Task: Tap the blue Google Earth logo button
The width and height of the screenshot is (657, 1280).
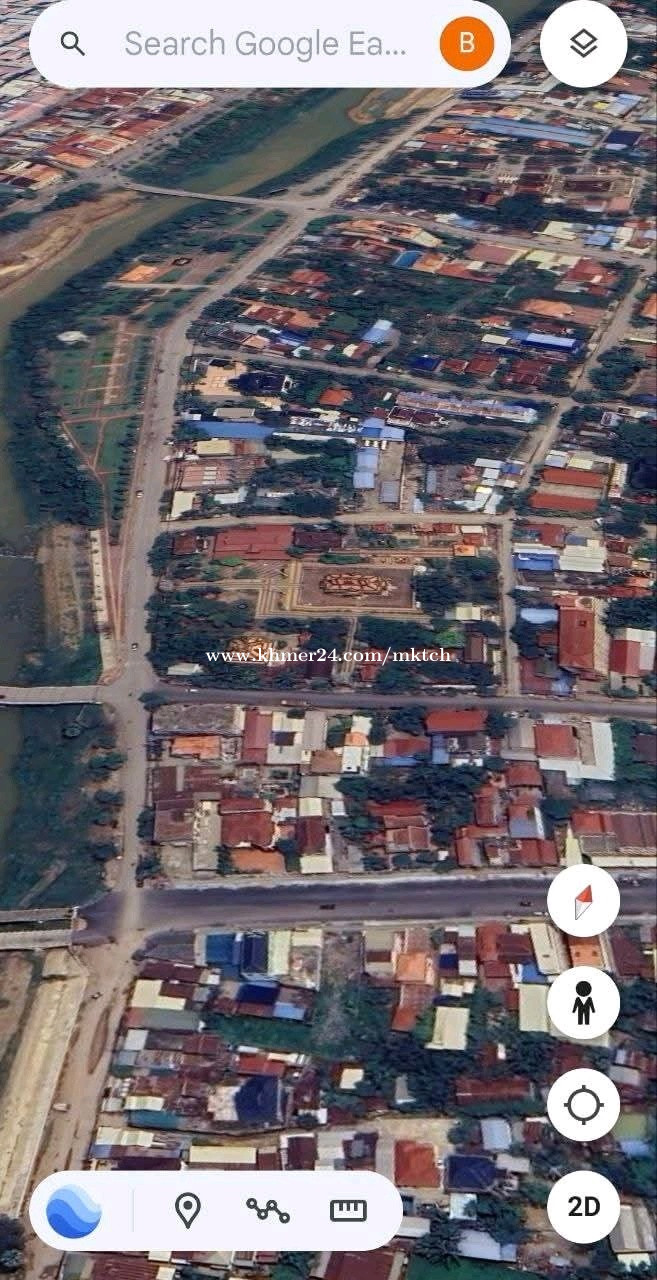Action: [74, 1211]
